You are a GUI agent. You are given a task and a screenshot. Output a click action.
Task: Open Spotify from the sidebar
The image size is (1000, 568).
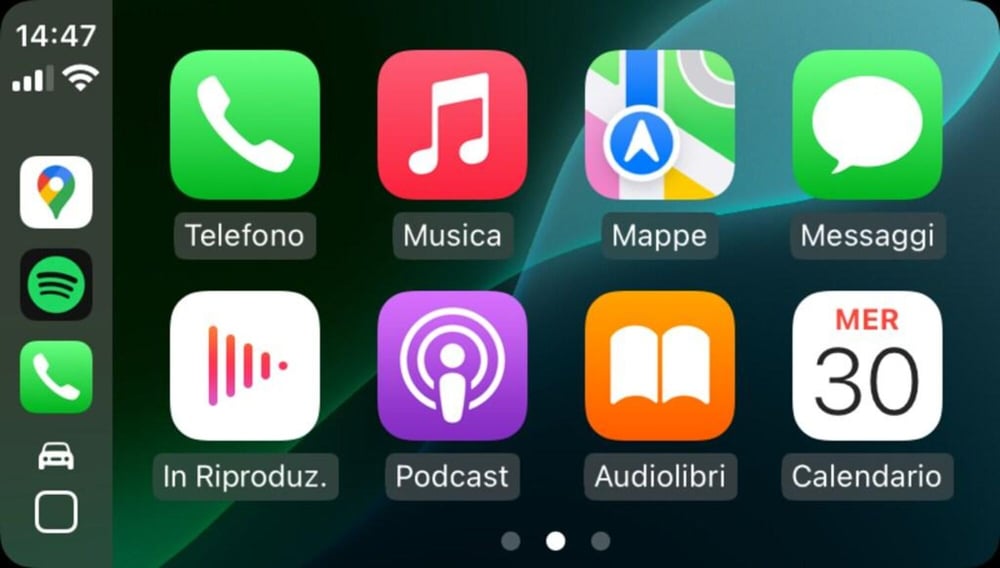[x=56, y=285]
